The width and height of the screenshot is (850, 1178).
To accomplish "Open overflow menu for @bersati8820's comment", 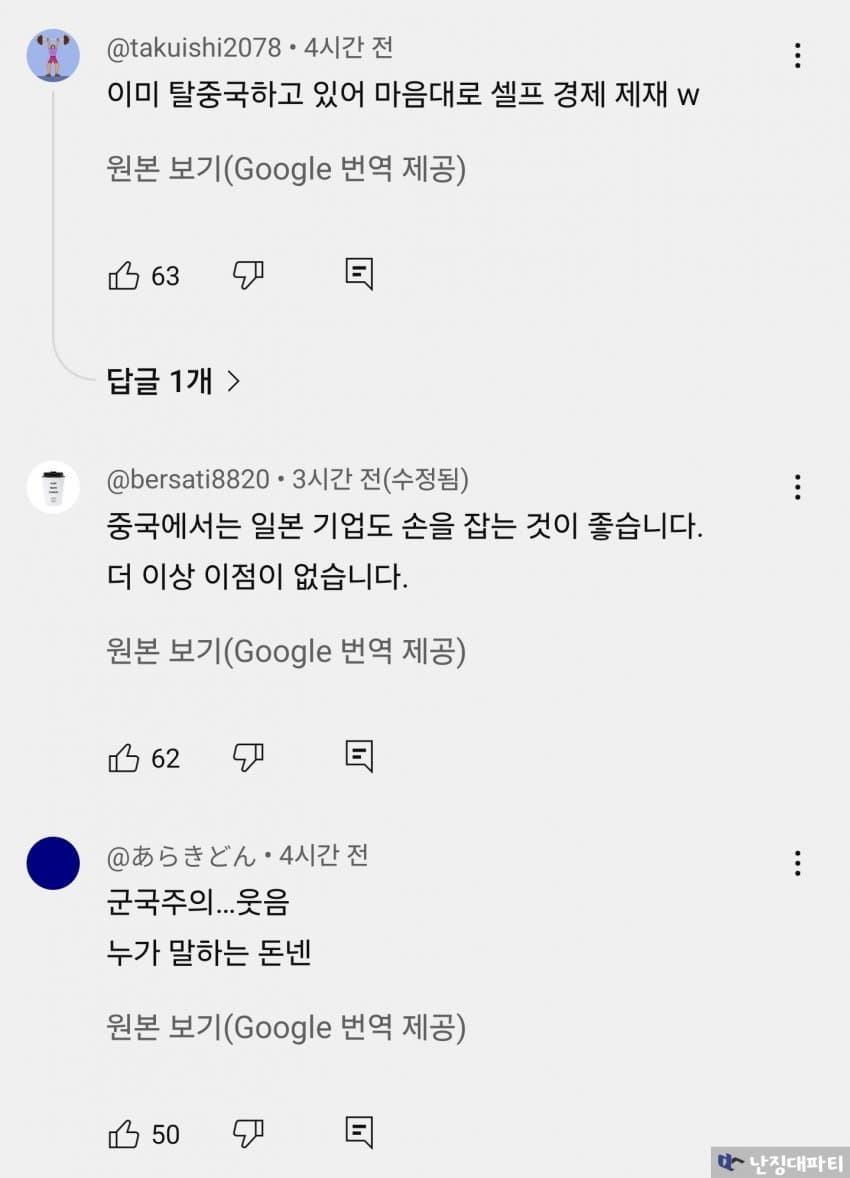I will [797, 487].
